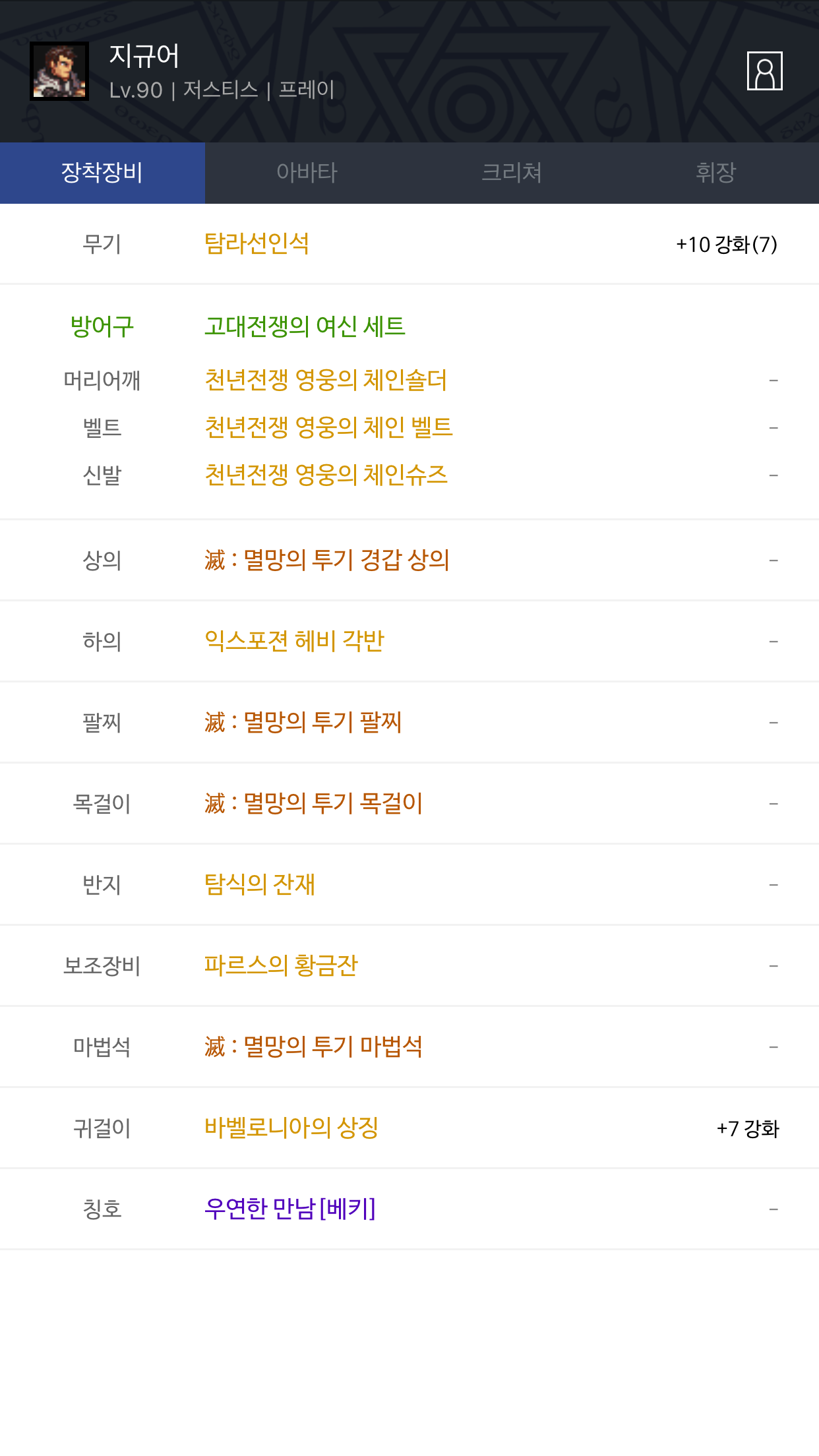Open 파르스의 황금잔 sub equipment
This screenshot has height=1456, width=819.
click(x=281, y=966)
